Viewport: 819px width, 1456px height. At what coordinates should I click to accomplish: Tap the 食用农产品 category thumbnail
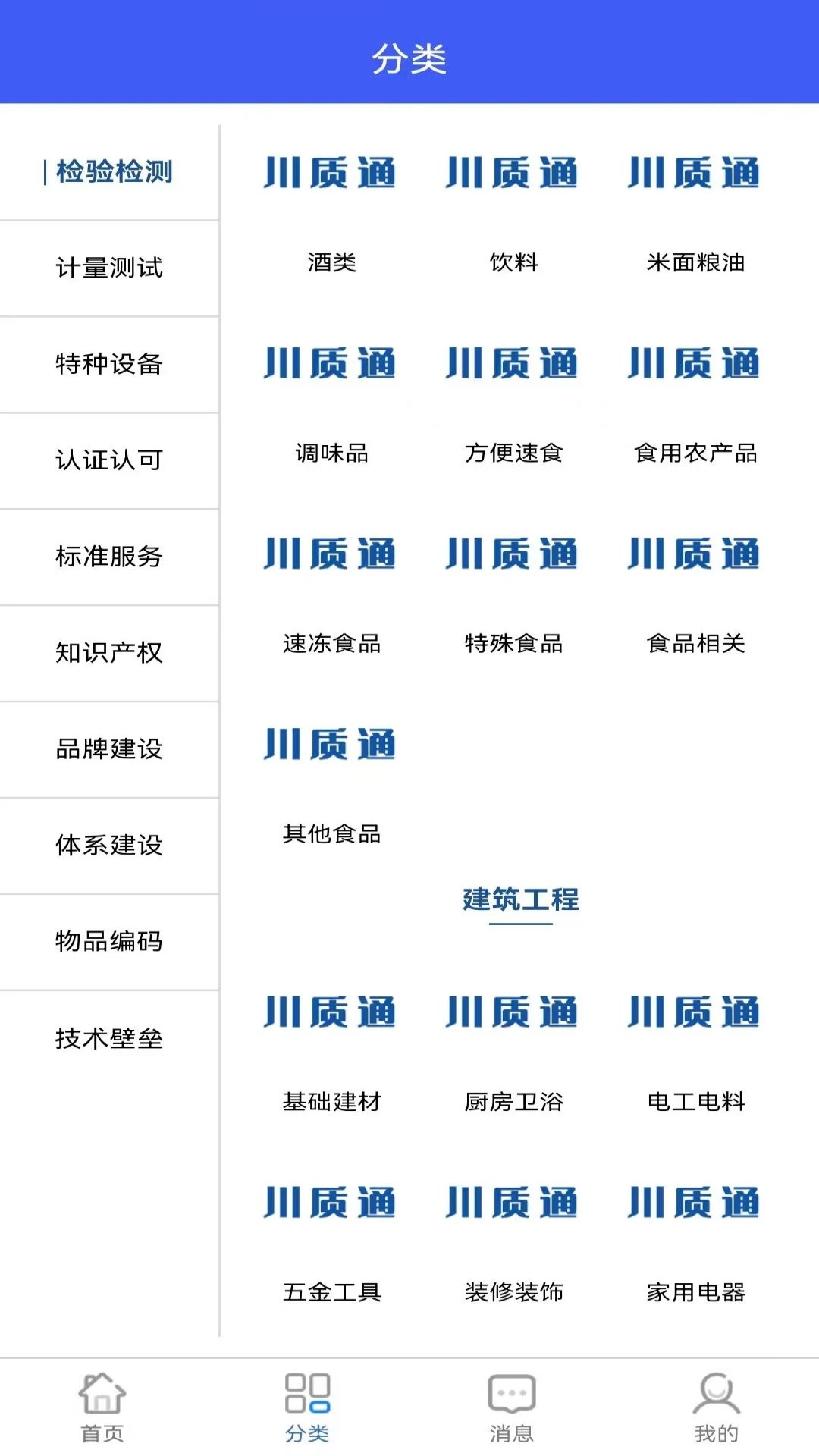(694, 363)
